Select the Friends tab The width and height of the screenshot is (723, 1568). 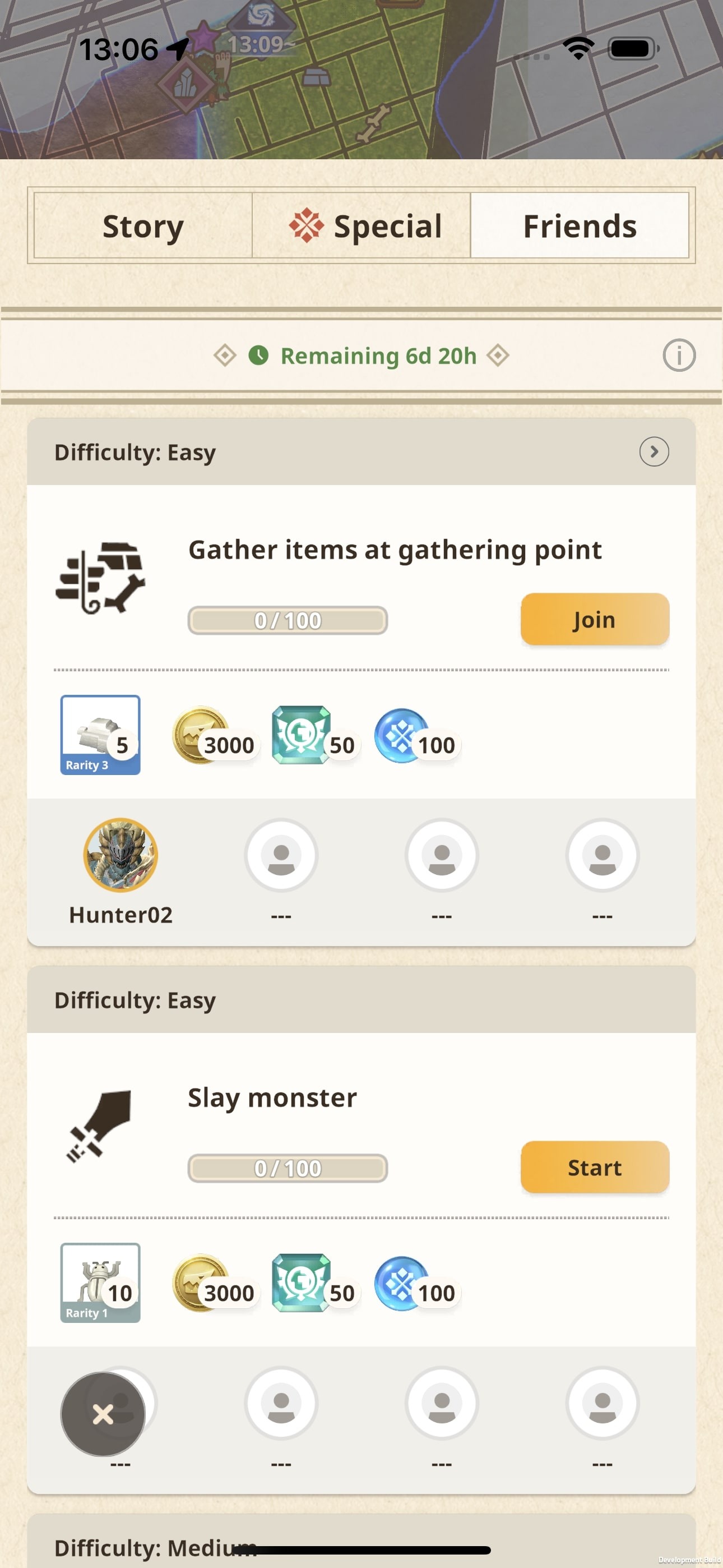coord(580,226)
